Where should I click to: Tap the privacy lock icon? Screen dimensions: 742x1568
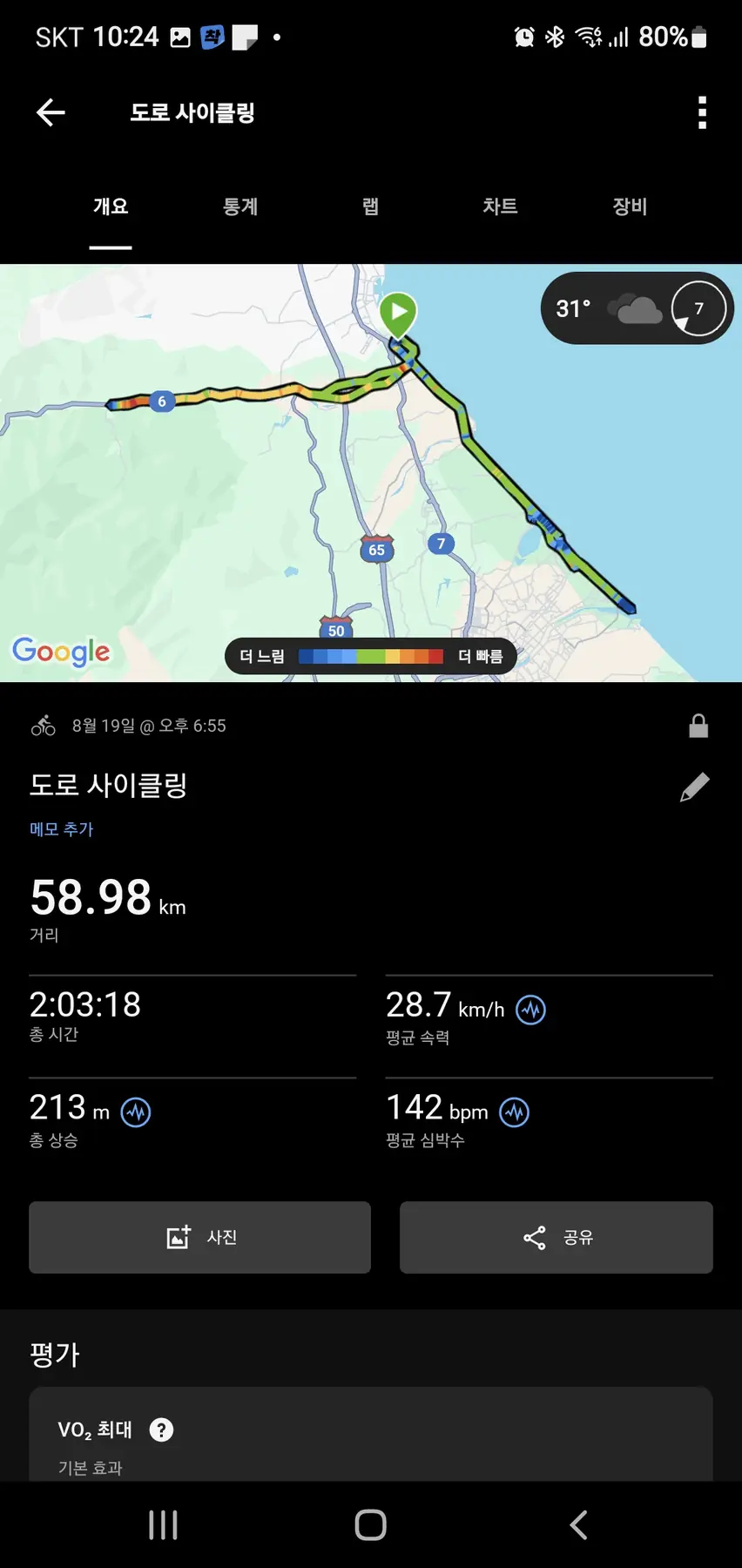(698, 726)
